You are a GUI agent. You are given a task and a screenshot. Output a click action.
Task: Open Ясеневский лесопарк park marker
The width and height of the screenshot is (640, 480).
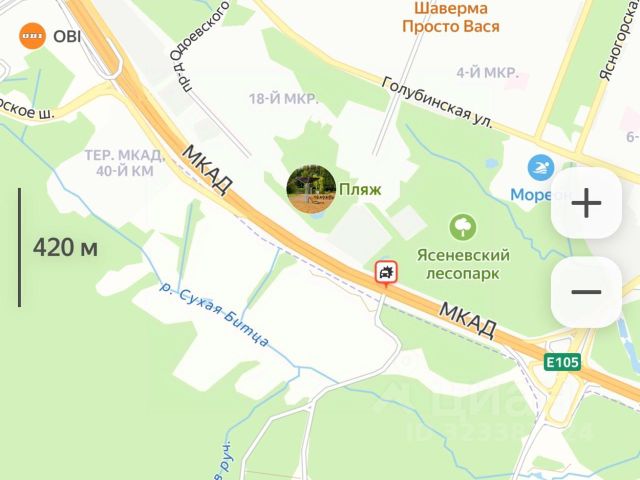point(463,227)
